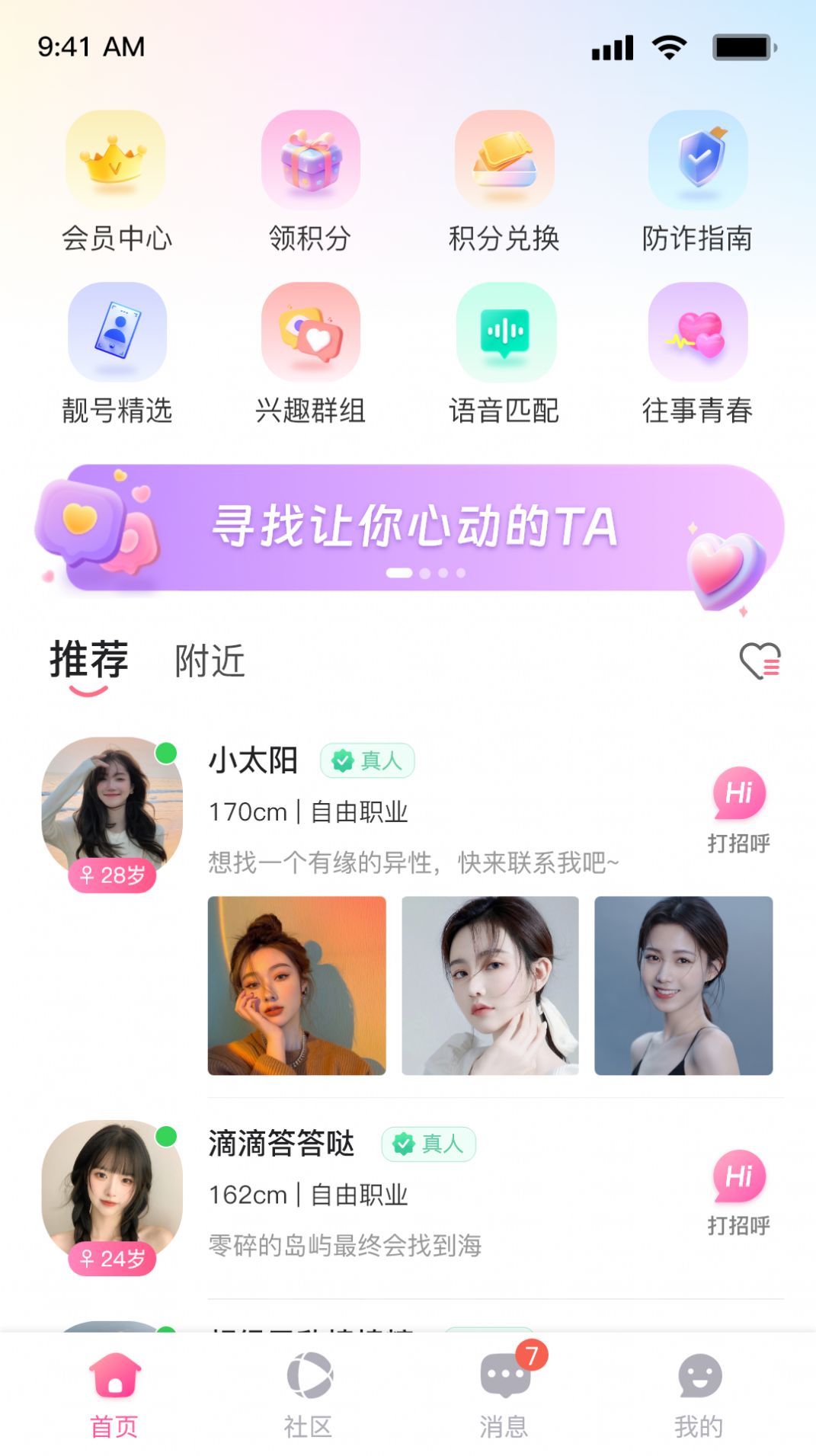This screenshot has width=816, height=1456.
Task: Select the 推荐 tab
Action: coord(88,663)
